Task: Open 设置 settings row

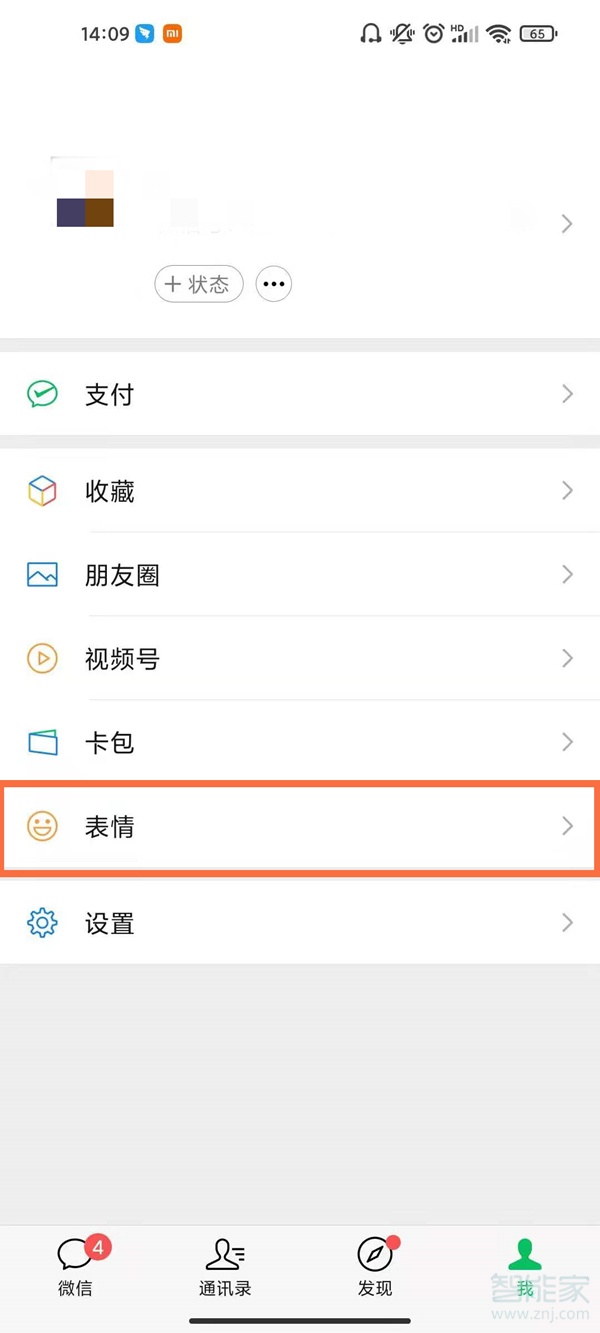Action: click(300, 923)
